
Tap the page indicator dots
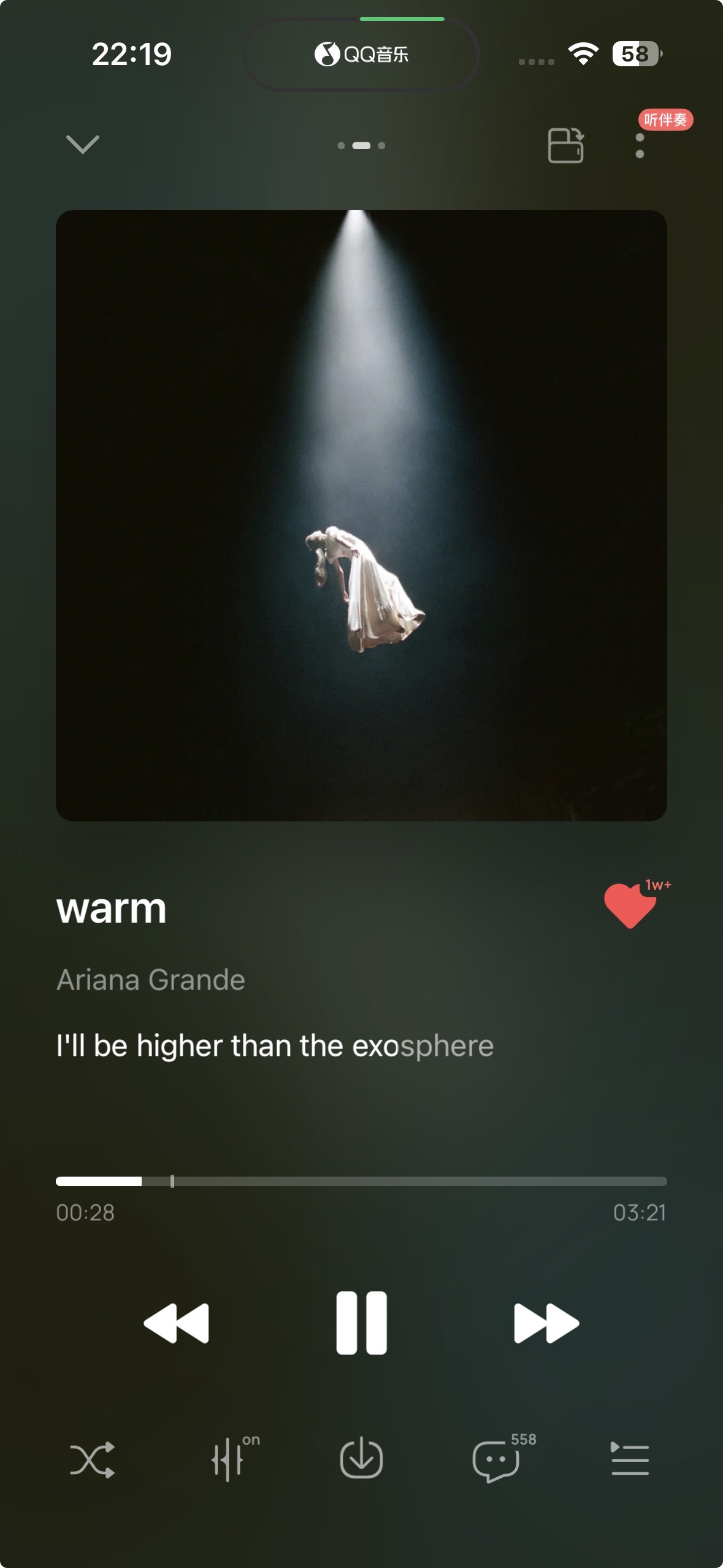pyautogui.click(x=361, y=145)
